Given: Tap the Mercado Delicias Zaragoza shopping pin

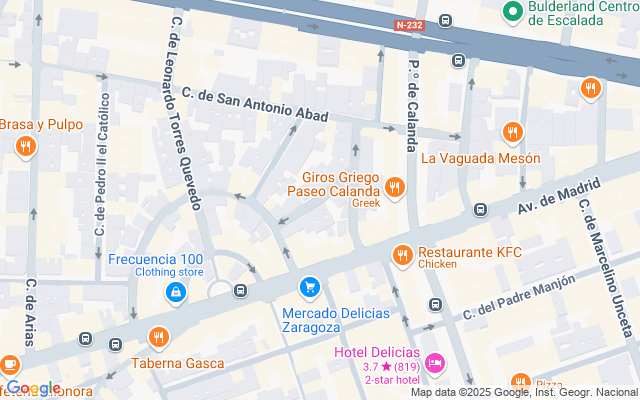Looking at the screenshot, I should pos(311,288).
